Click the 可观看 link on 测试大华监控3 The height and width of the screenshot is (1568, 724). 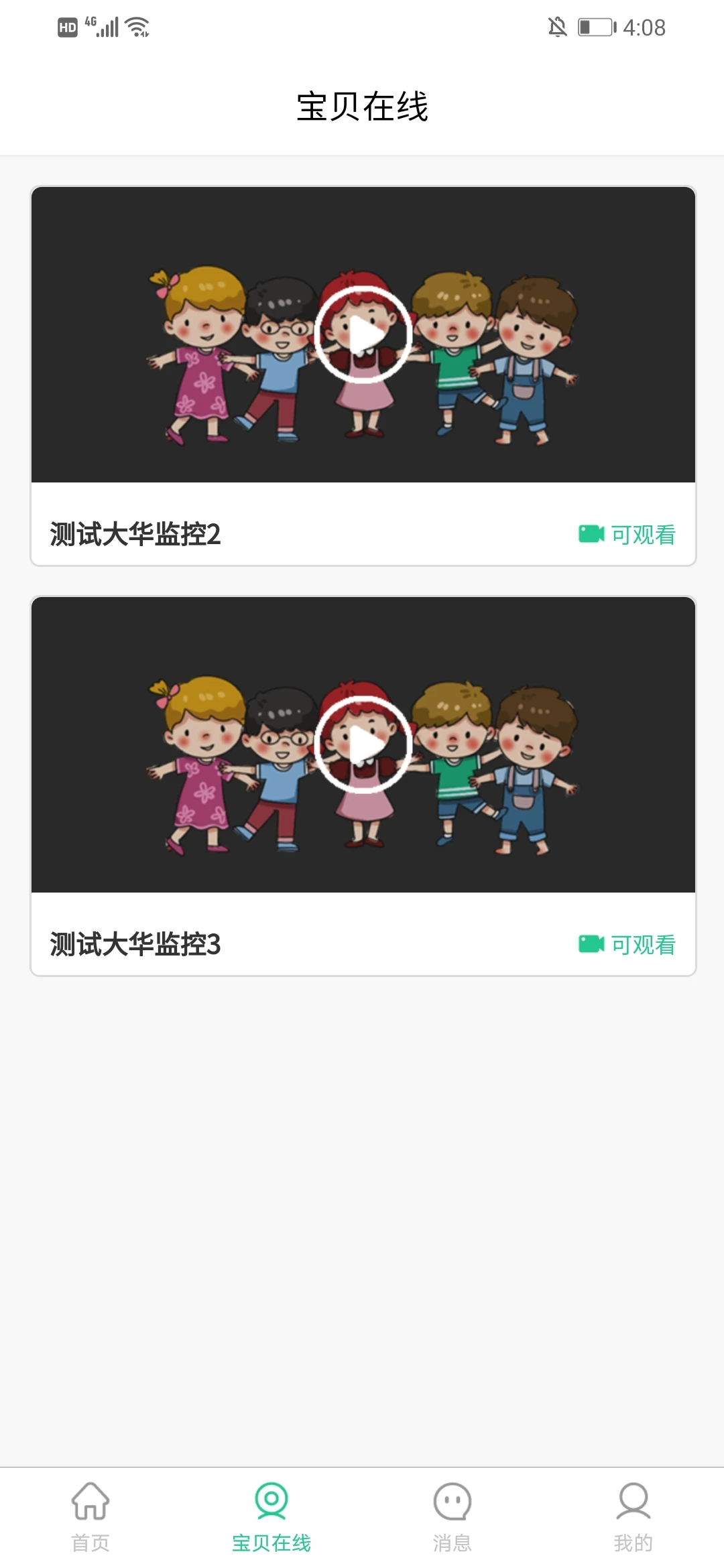pyautogui.click(x=642, y=945)
